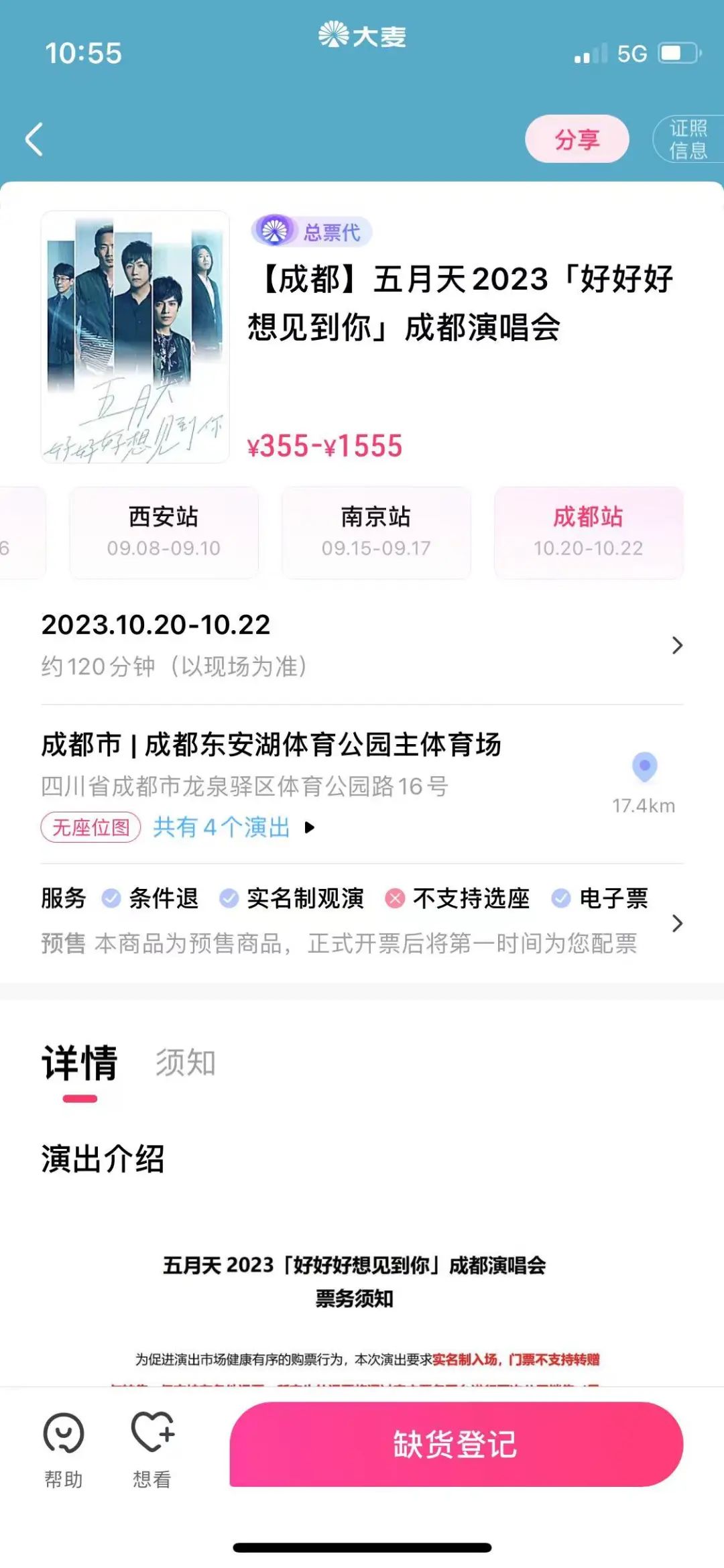This screenshot has width=724, height=1568.
Task: Open 帮助 help
Action: (x=64, y=1448)
